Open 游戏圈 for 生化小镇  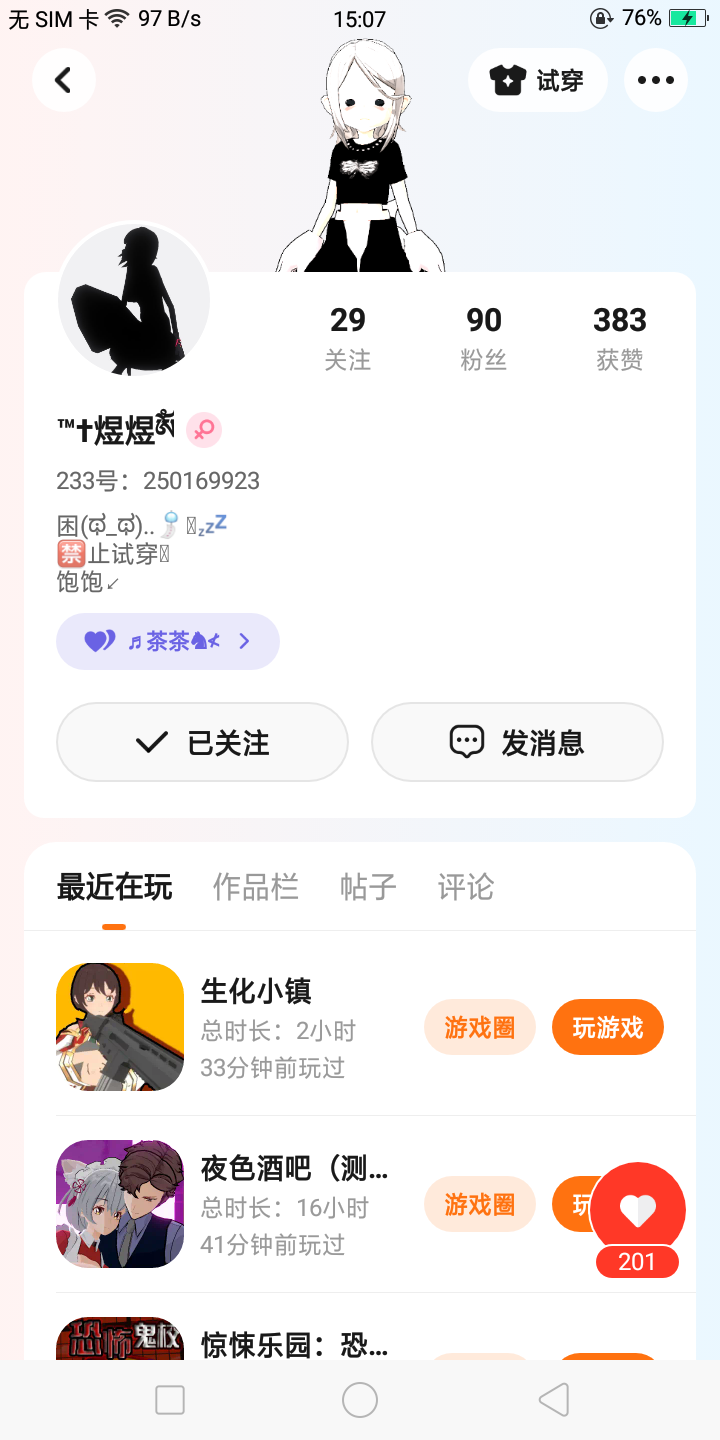point(480,1027)
